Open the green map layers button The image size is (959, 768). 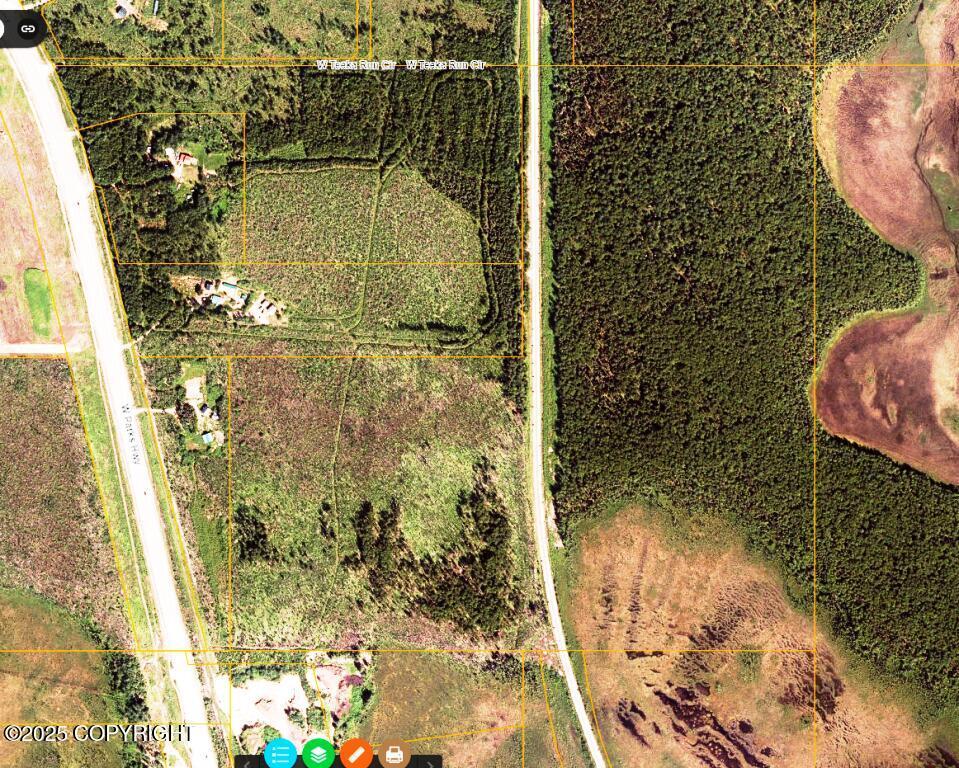[x=319, y=754]
